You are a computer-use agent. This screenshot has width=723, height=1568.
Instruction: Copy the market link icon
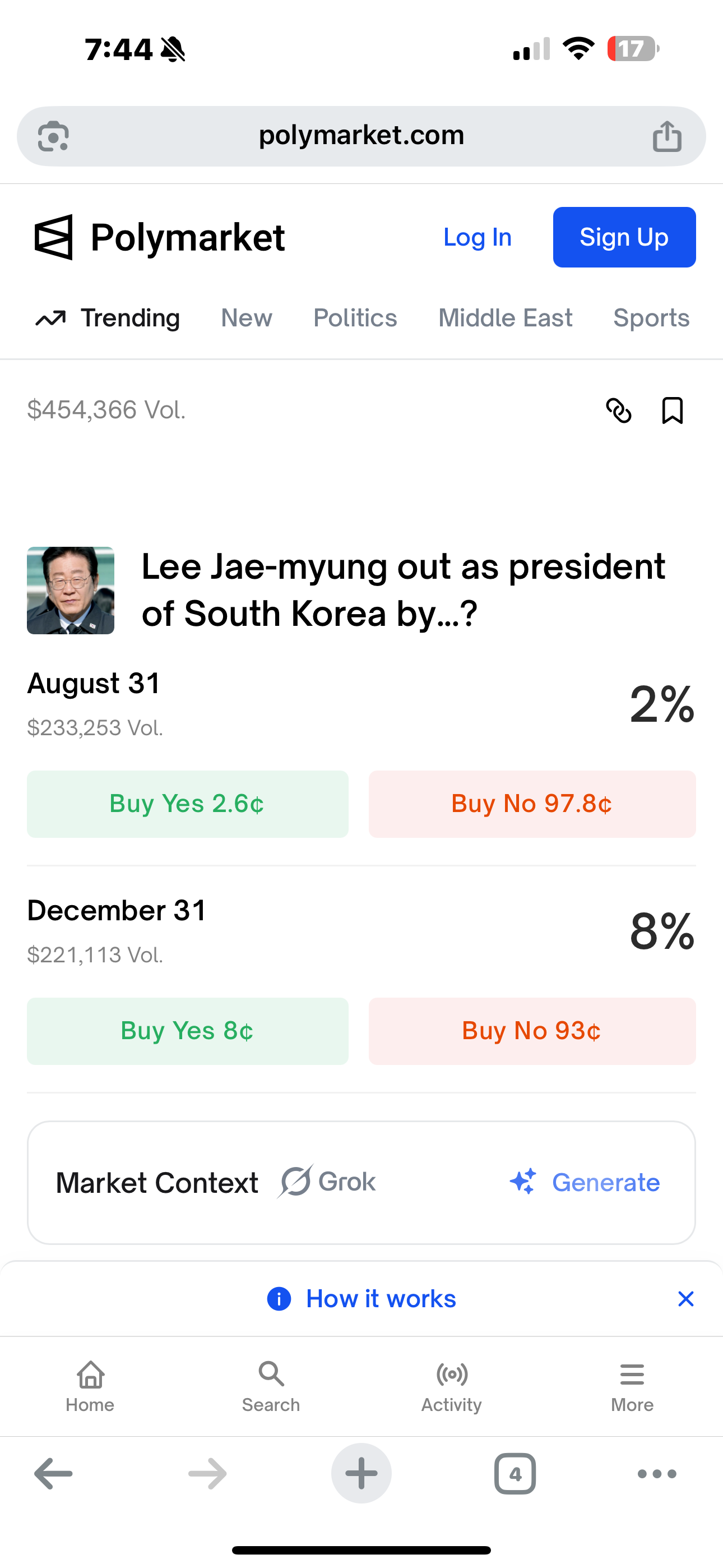618,411
